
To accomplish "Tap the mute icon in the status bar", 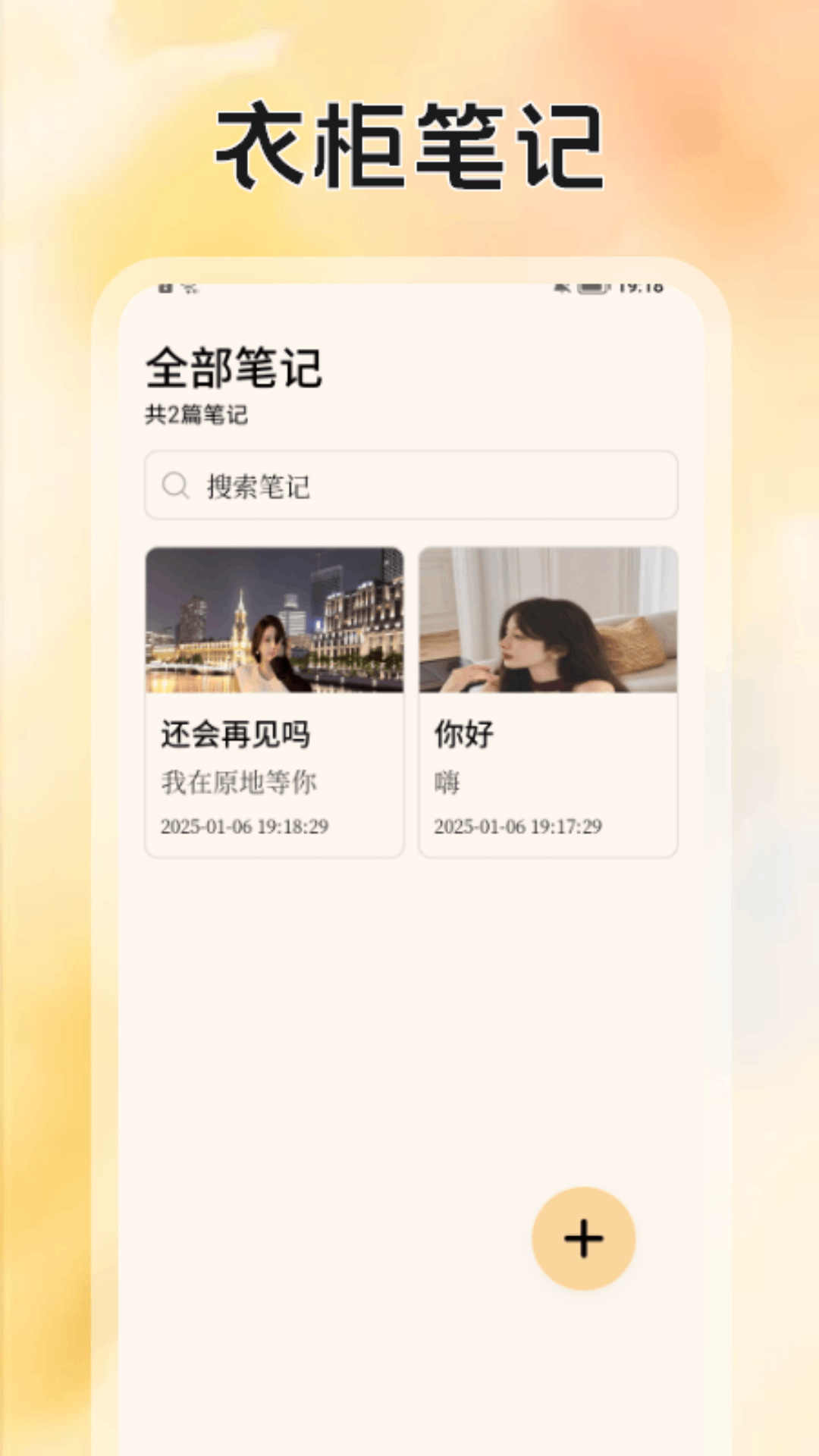I will [561, 290].
